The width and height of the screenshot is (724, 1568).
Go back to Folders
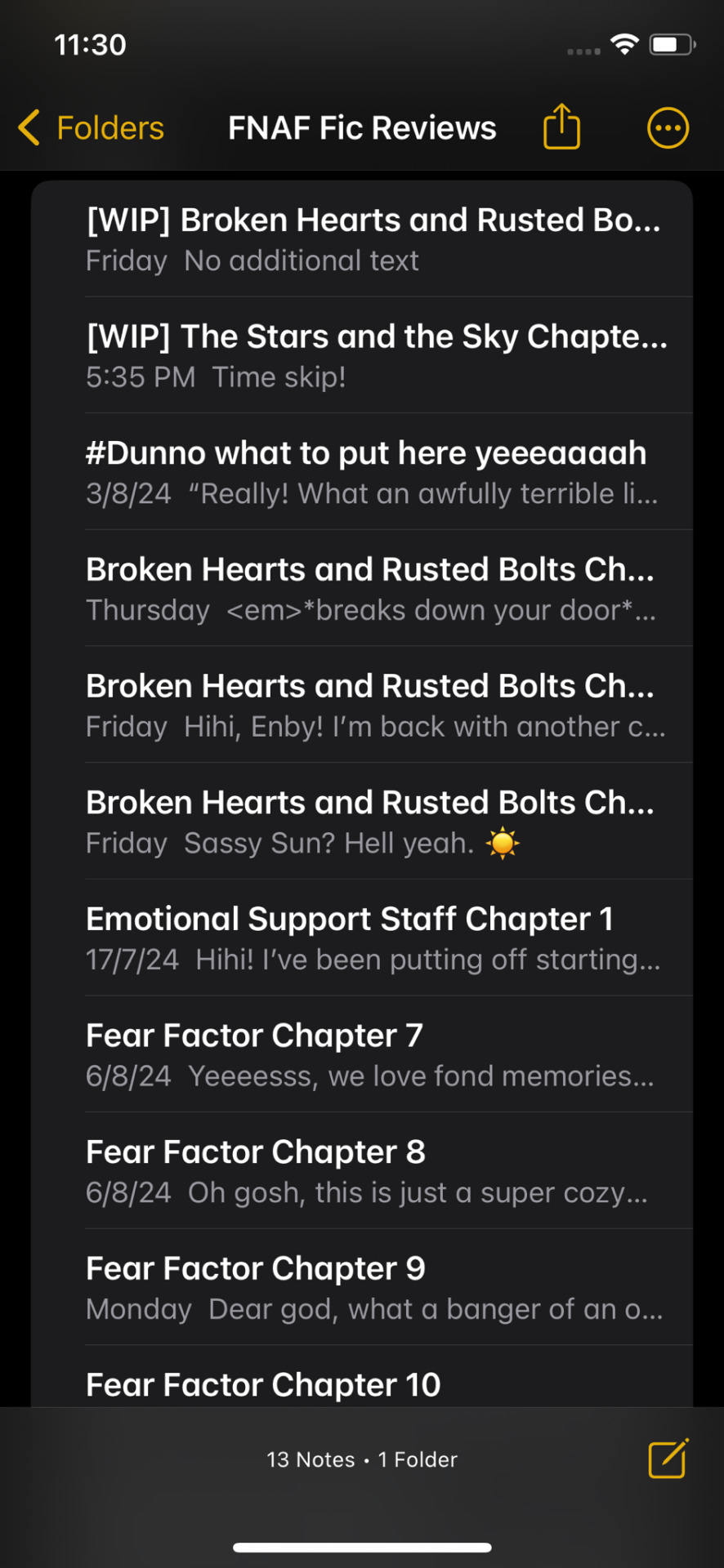92,128
